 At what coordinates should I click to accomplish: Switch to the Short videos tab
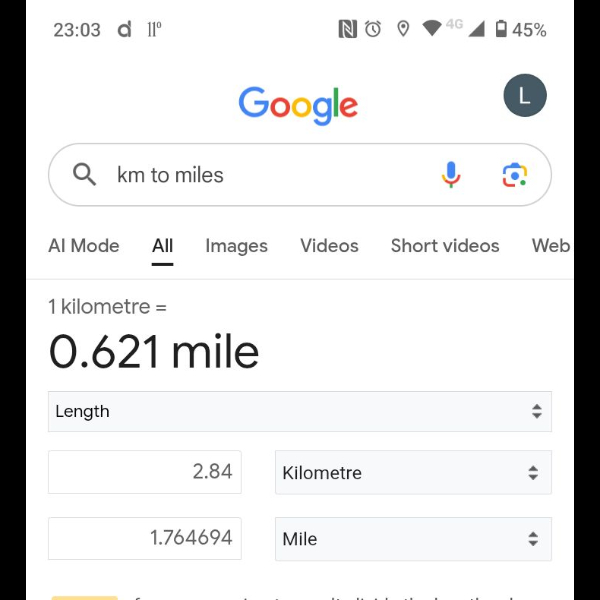pyautogui.click(x=444, y=246)
